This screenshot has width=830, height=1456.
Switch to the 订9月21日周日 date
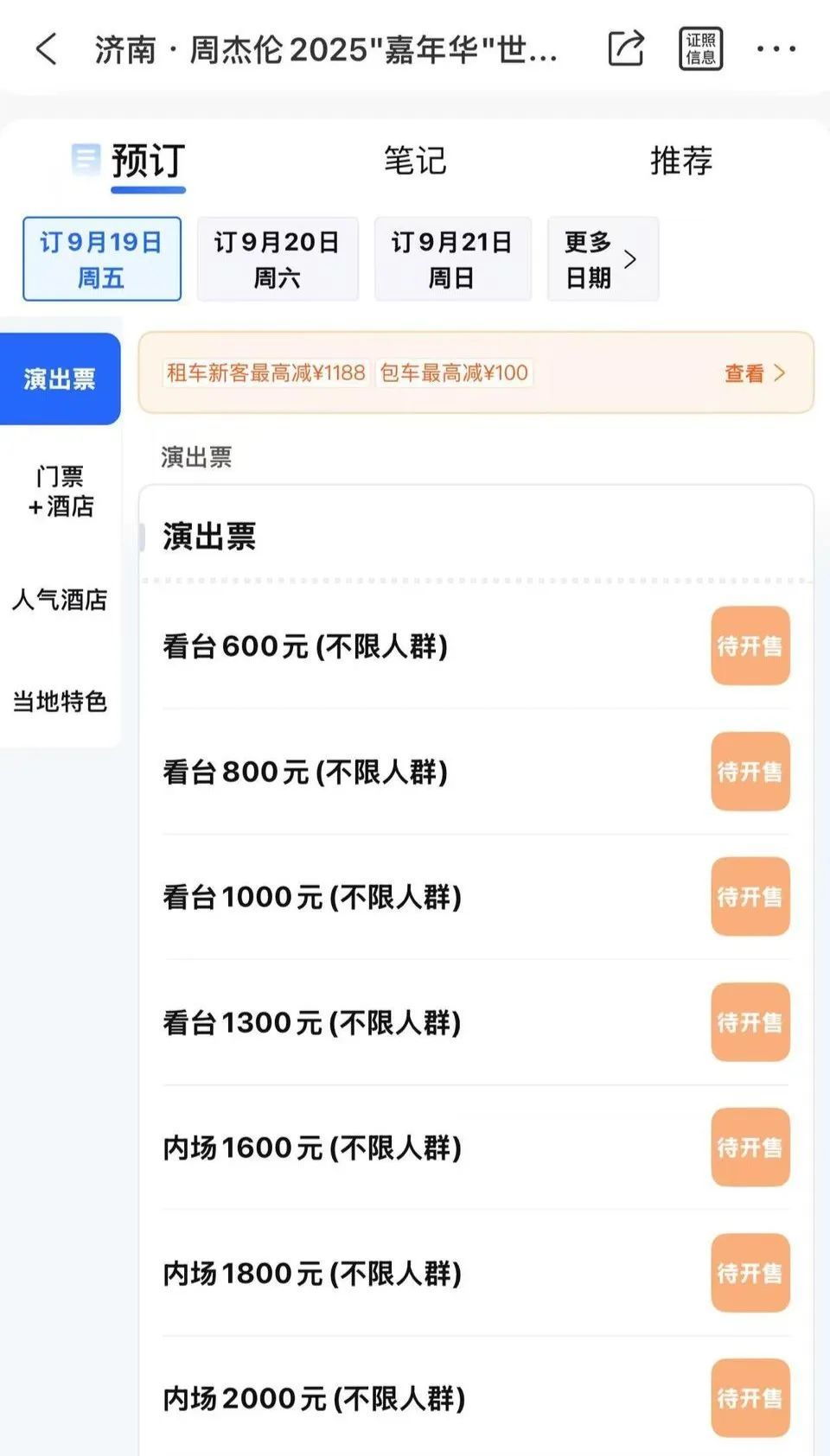452,258
